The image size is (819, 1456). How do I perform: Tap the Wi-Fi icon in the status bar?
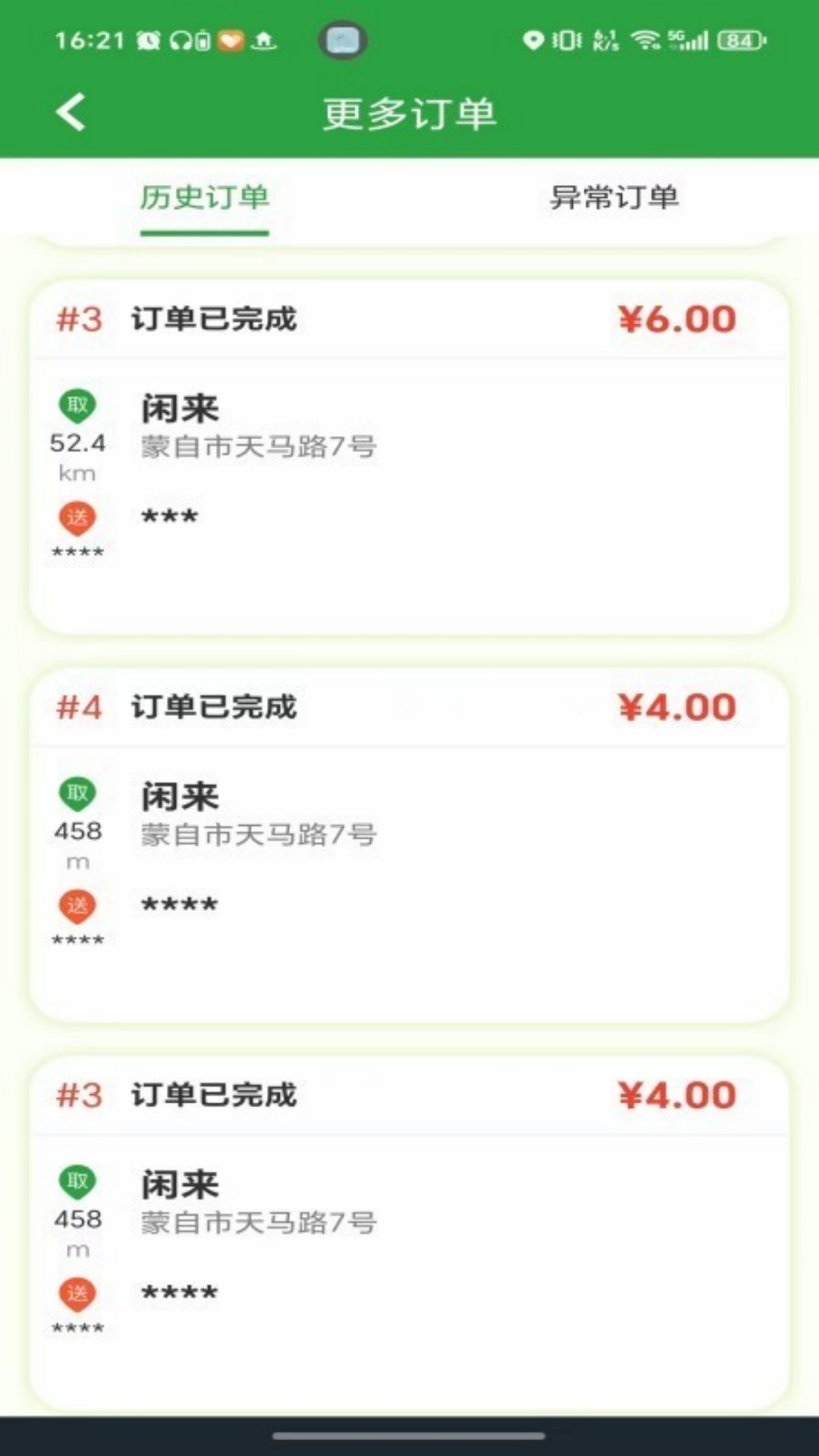[x=644, y=39]
